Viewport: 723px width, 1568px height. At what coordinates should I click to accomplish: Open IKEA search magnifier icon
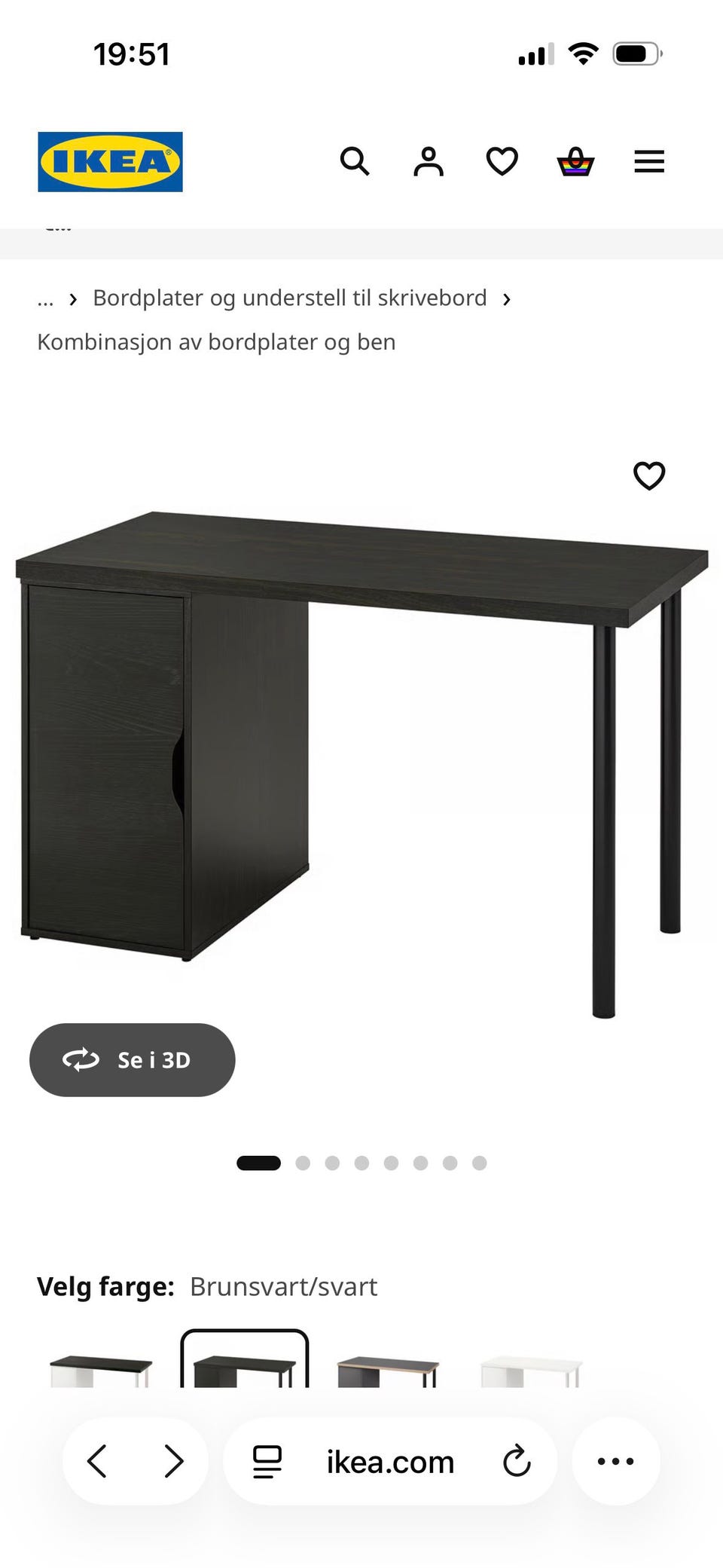(355, 161)
